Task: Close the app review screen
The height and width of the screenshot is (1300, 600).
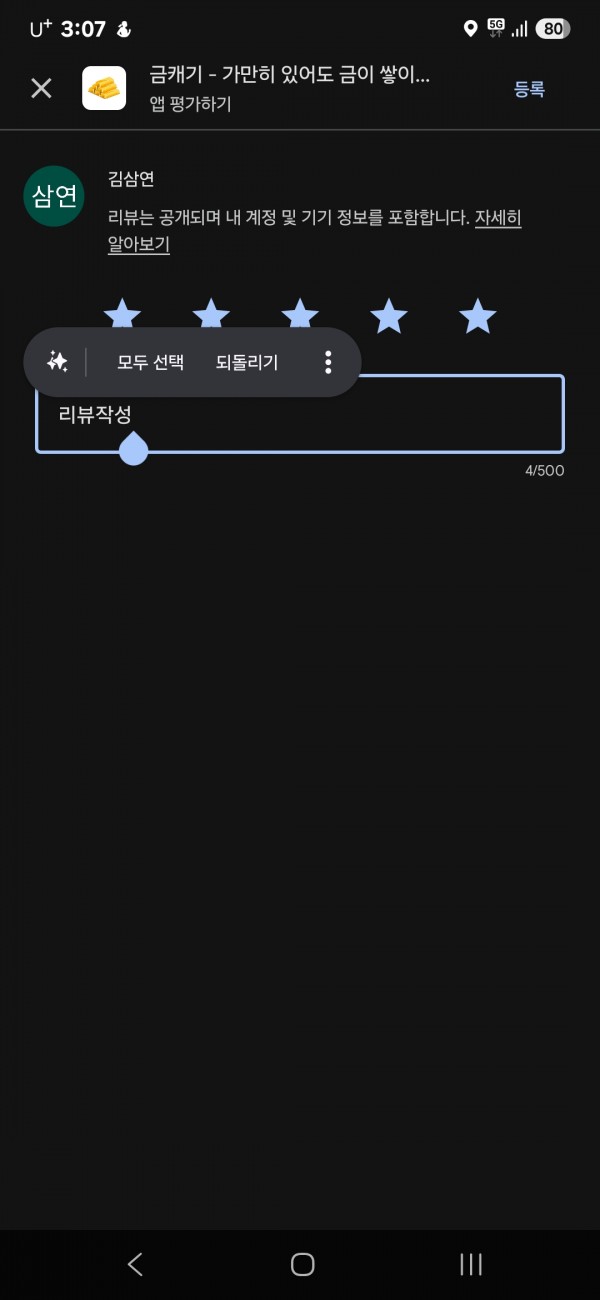Action: click(41, 88)
